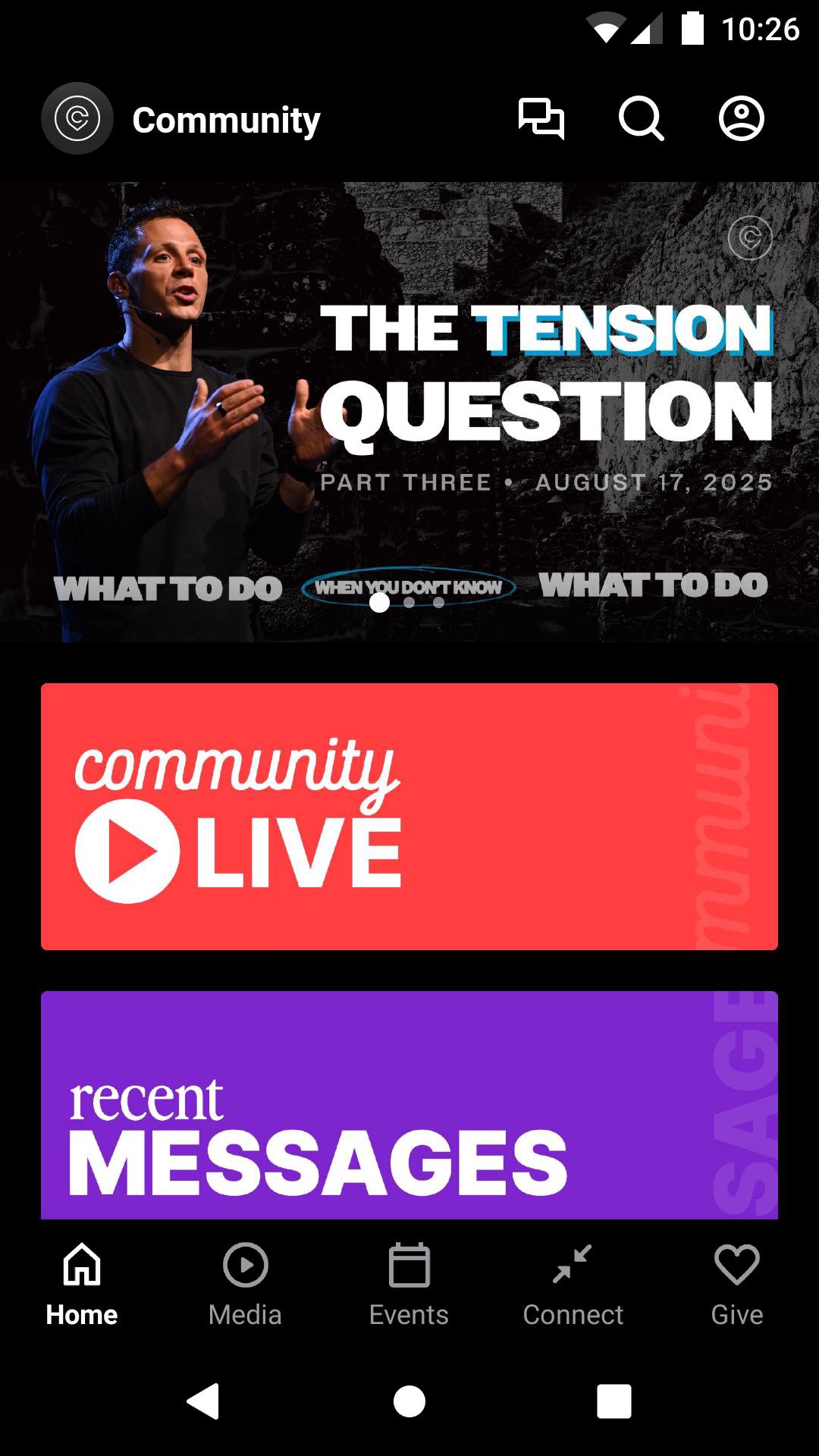Switch to the Give tab

(x=736, y=1281)
